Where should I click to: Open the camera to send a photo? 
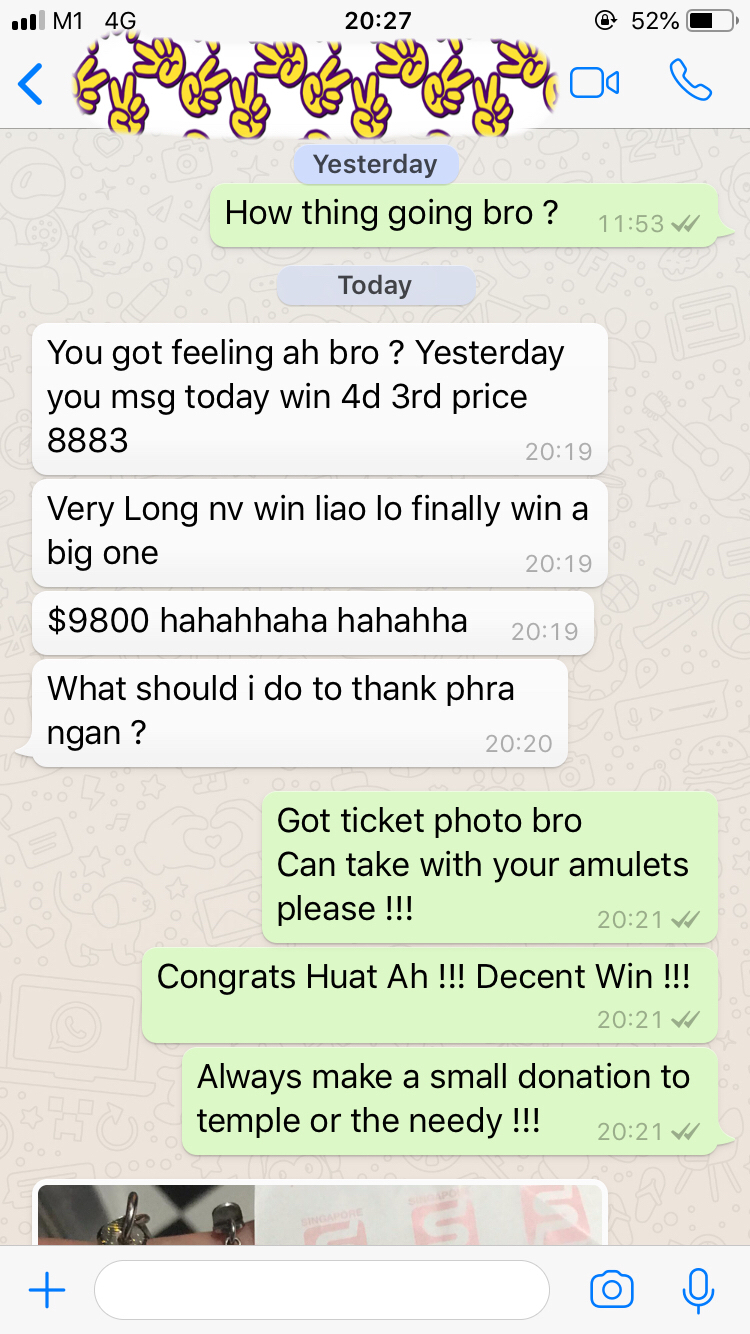(x=611, y=1291)
